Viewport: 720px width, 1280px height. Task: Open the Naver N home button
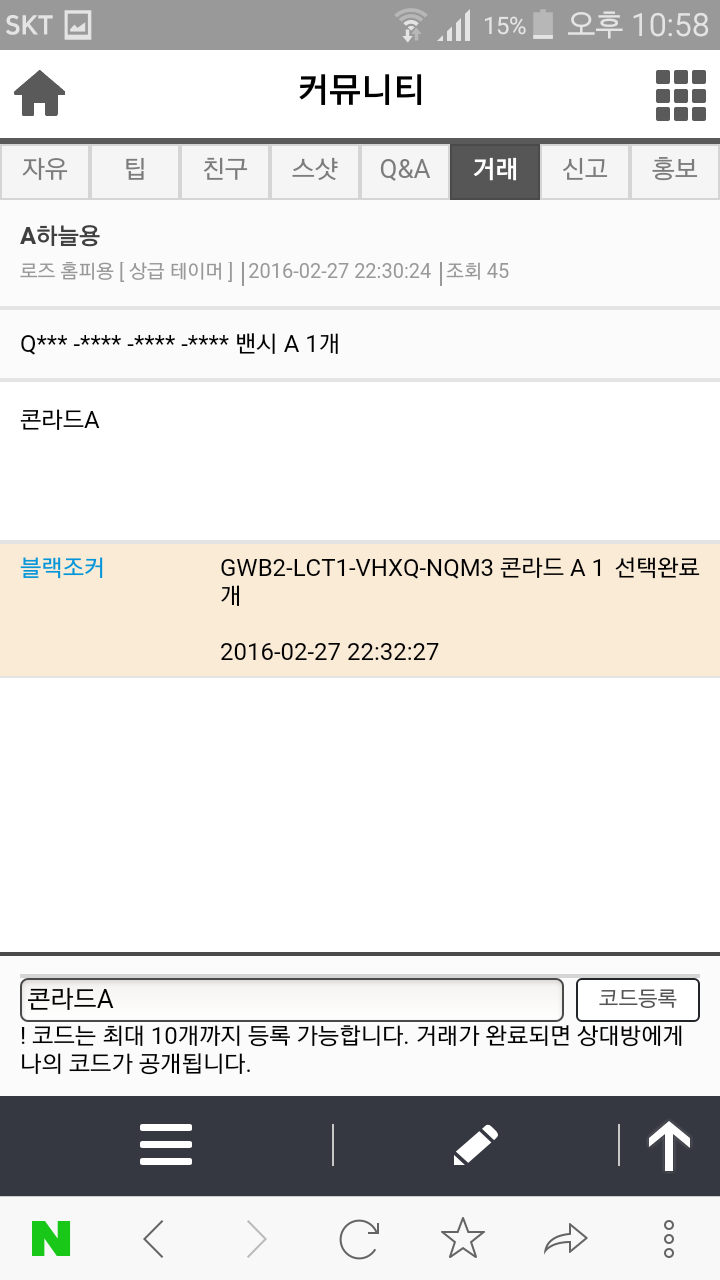(x=51, y=1239)
